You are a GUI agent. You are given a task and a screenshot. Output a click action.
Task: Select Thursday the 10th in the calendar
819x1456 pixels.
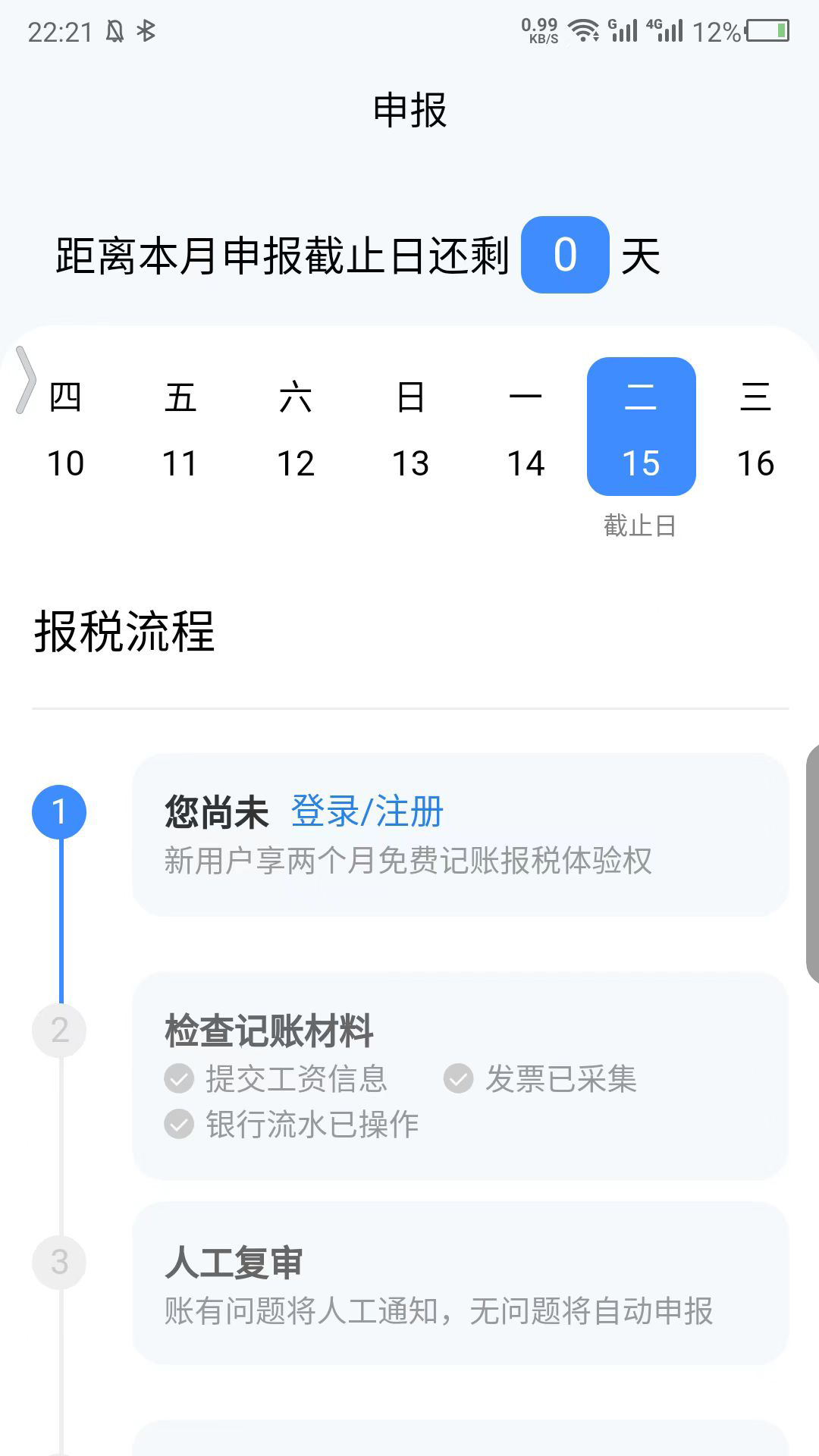(65, 429)
